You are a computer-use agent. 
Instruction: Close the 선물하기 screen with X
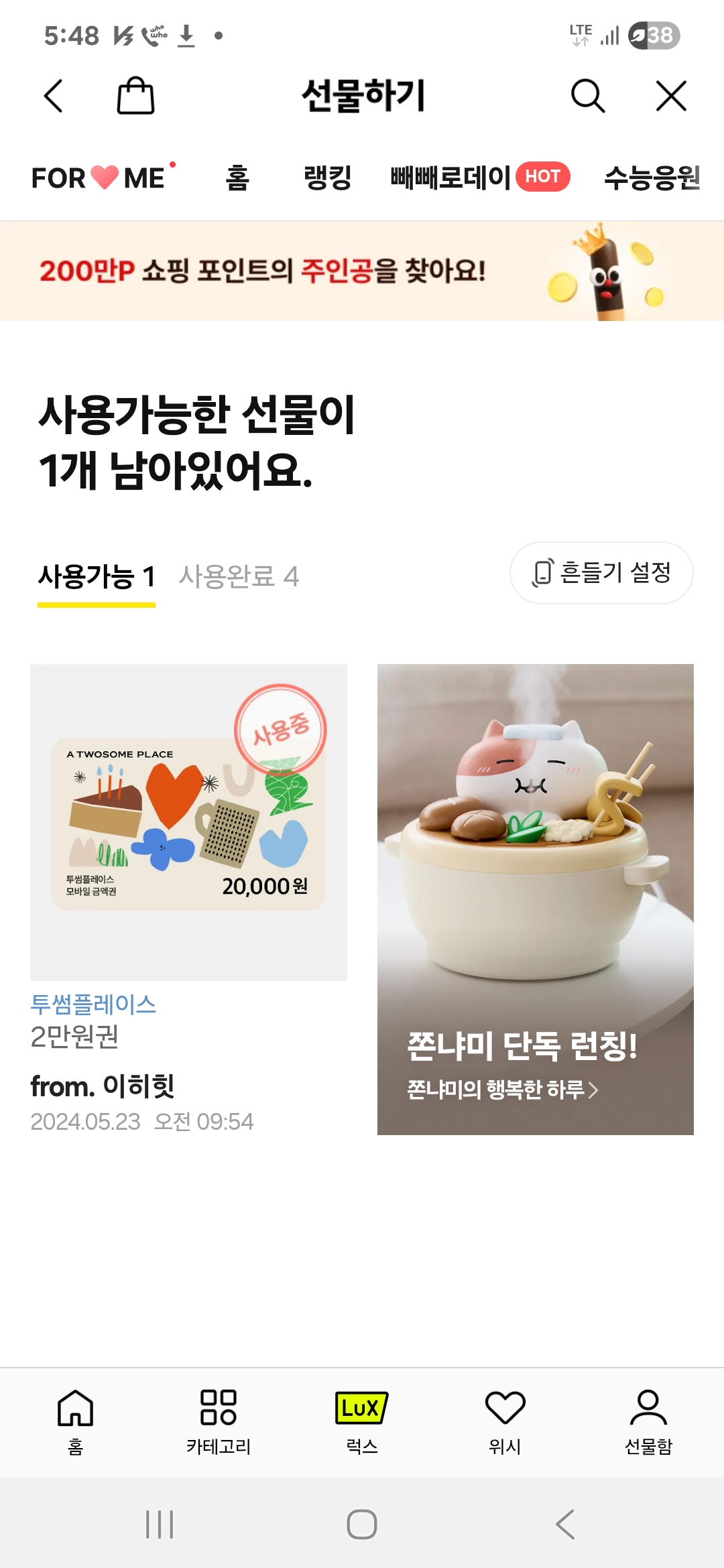click(671, 96)
